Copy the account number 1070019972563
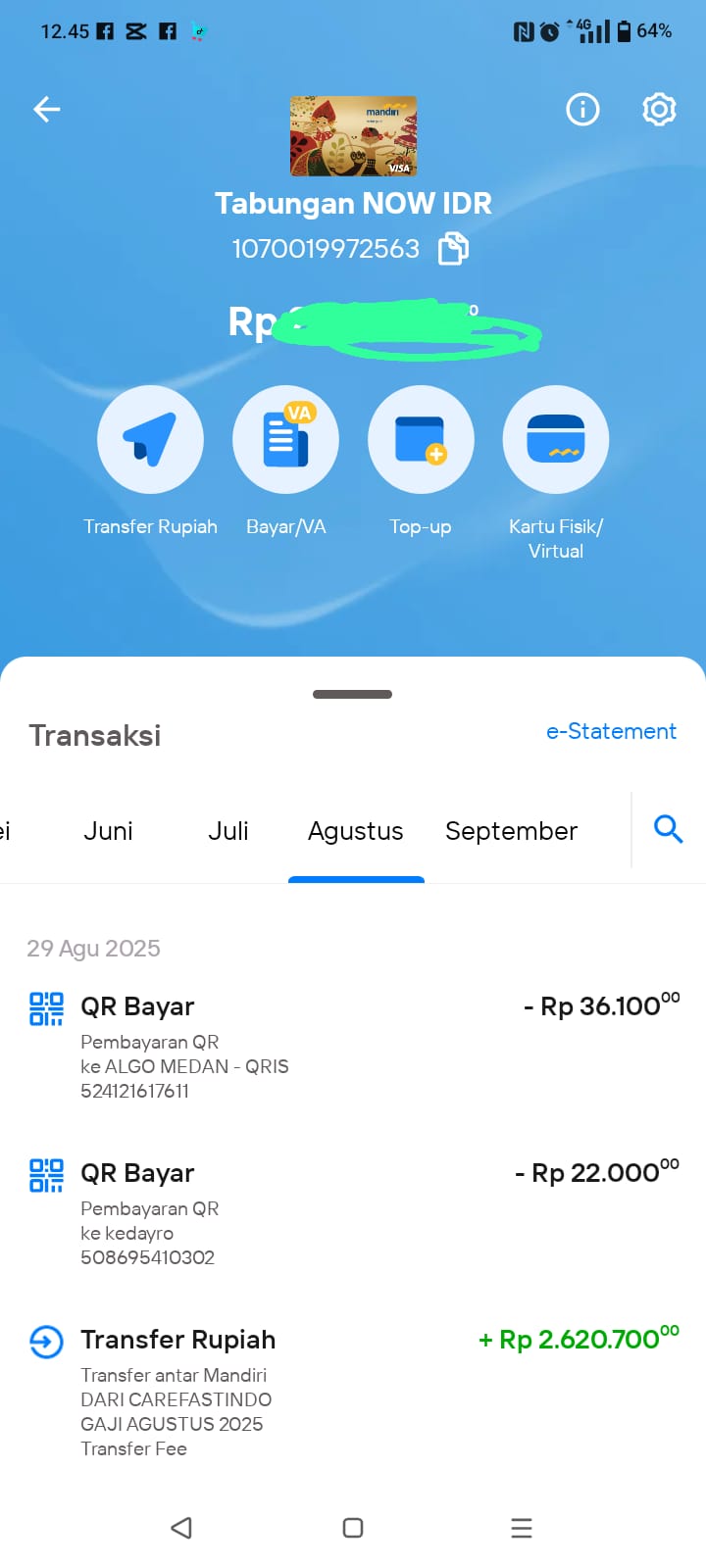 (x=453, y=249)
